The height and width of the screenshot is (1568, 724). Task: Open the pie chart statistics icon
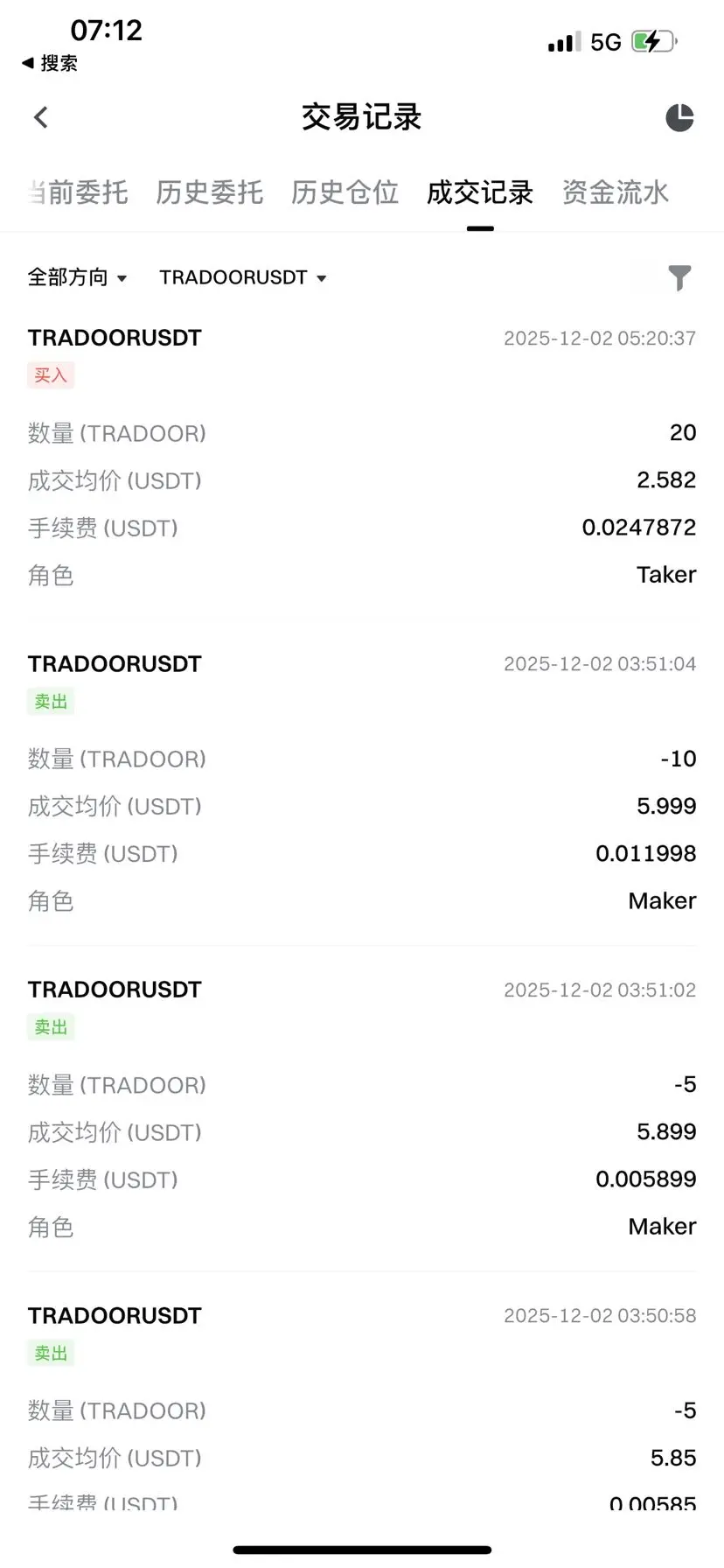point(679,117)
